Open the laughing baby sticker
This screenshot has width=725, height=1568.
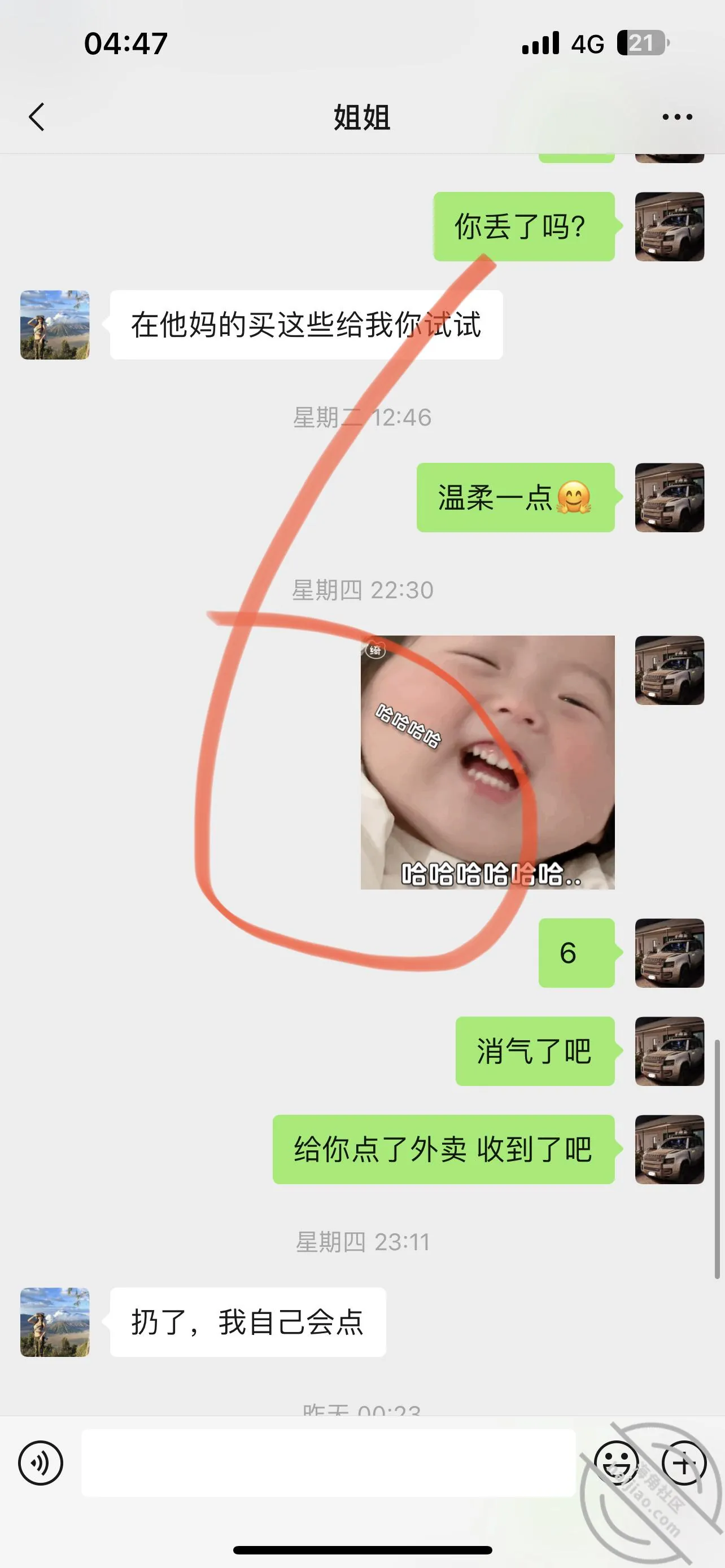[488, 762]
